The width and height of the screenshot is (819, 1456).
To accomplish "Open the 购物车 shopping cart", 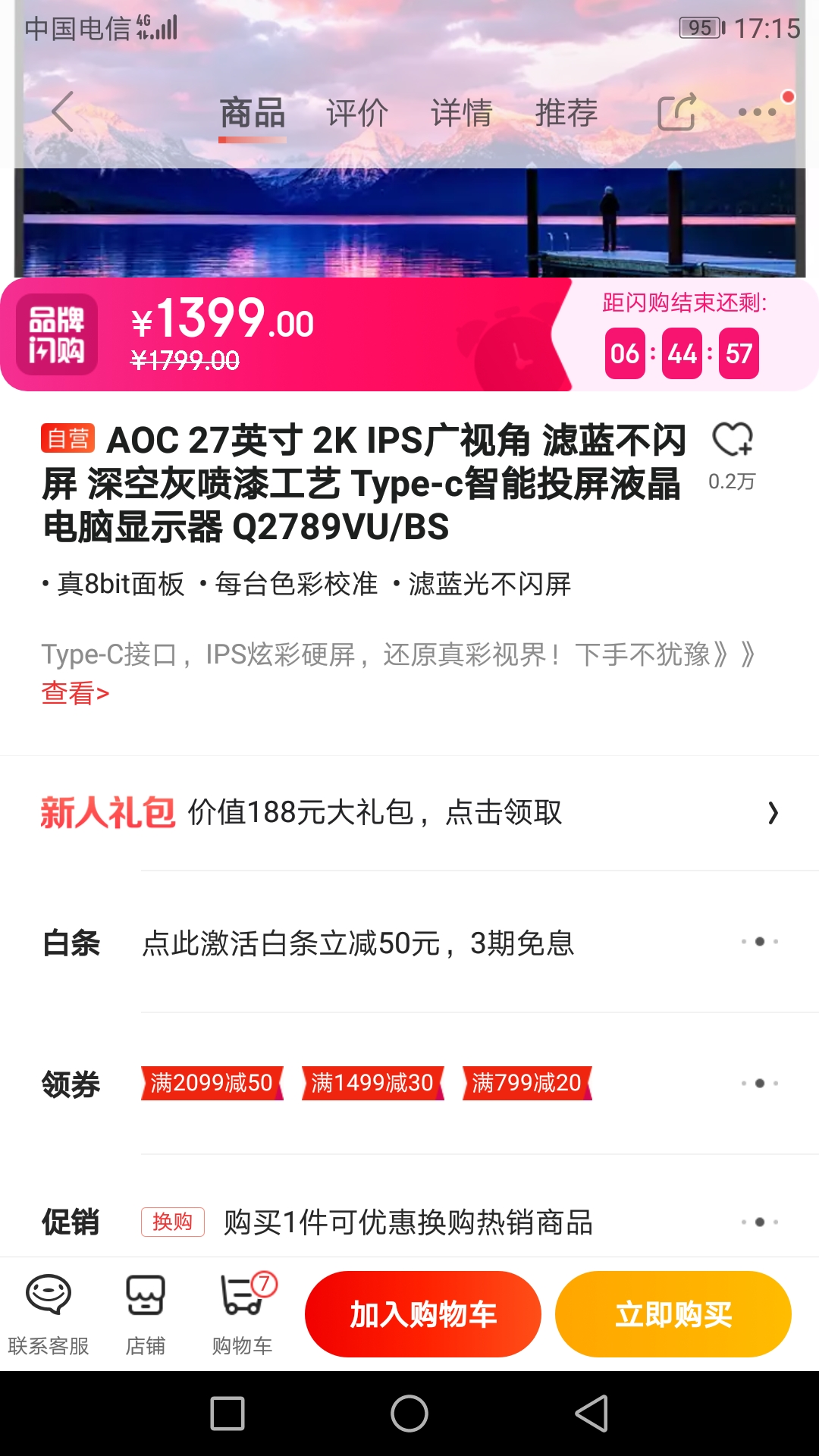I will [x=243, y=1314].
